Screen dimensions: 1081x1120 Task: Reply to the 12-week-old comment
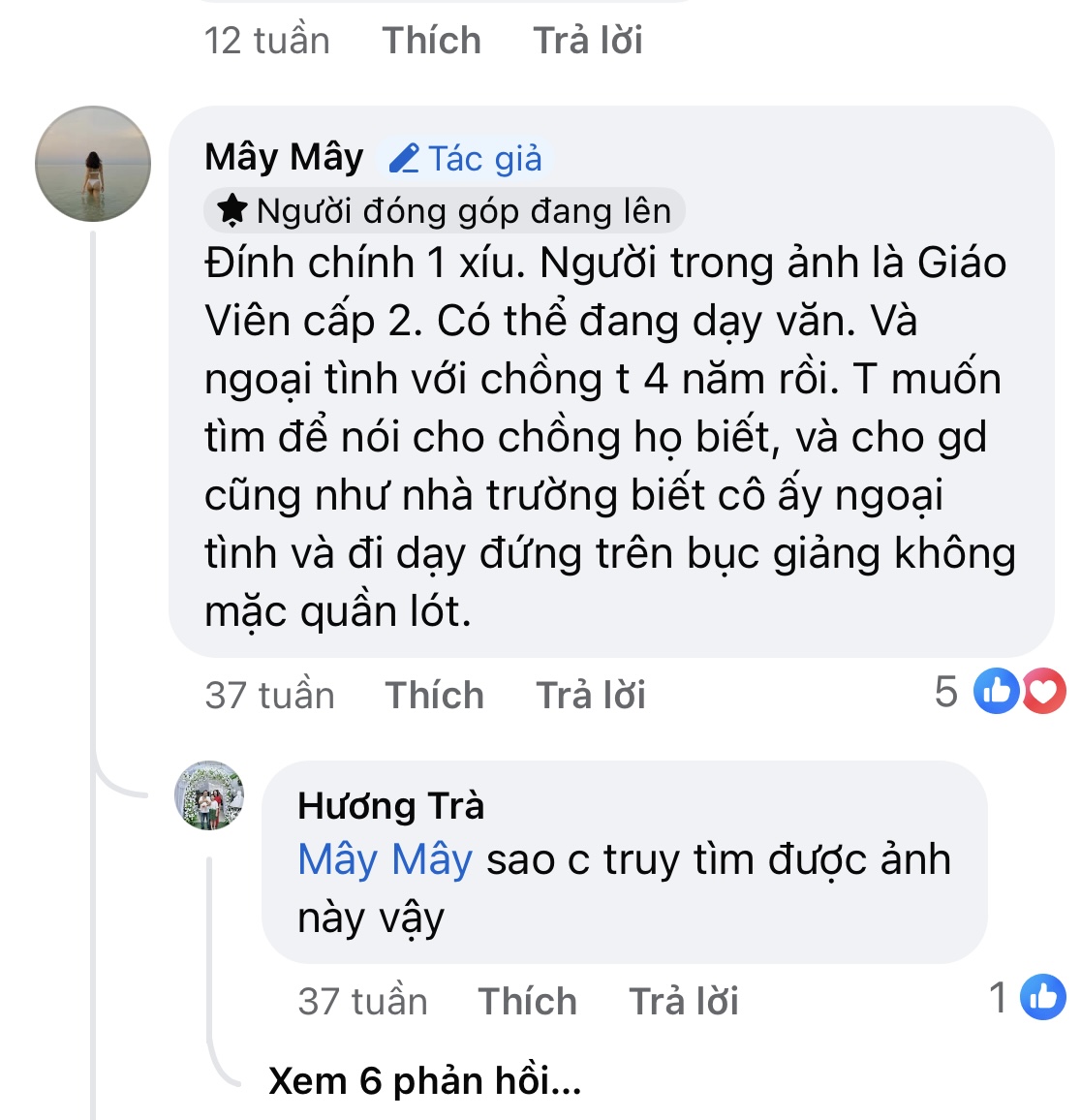(x=587, y=41)
